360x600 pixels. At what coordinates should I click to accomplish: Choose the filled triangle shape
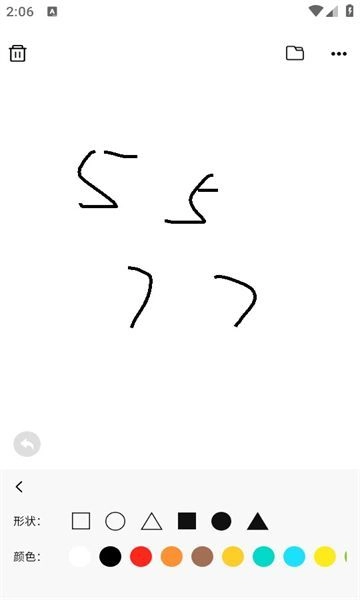coord(257,522)
